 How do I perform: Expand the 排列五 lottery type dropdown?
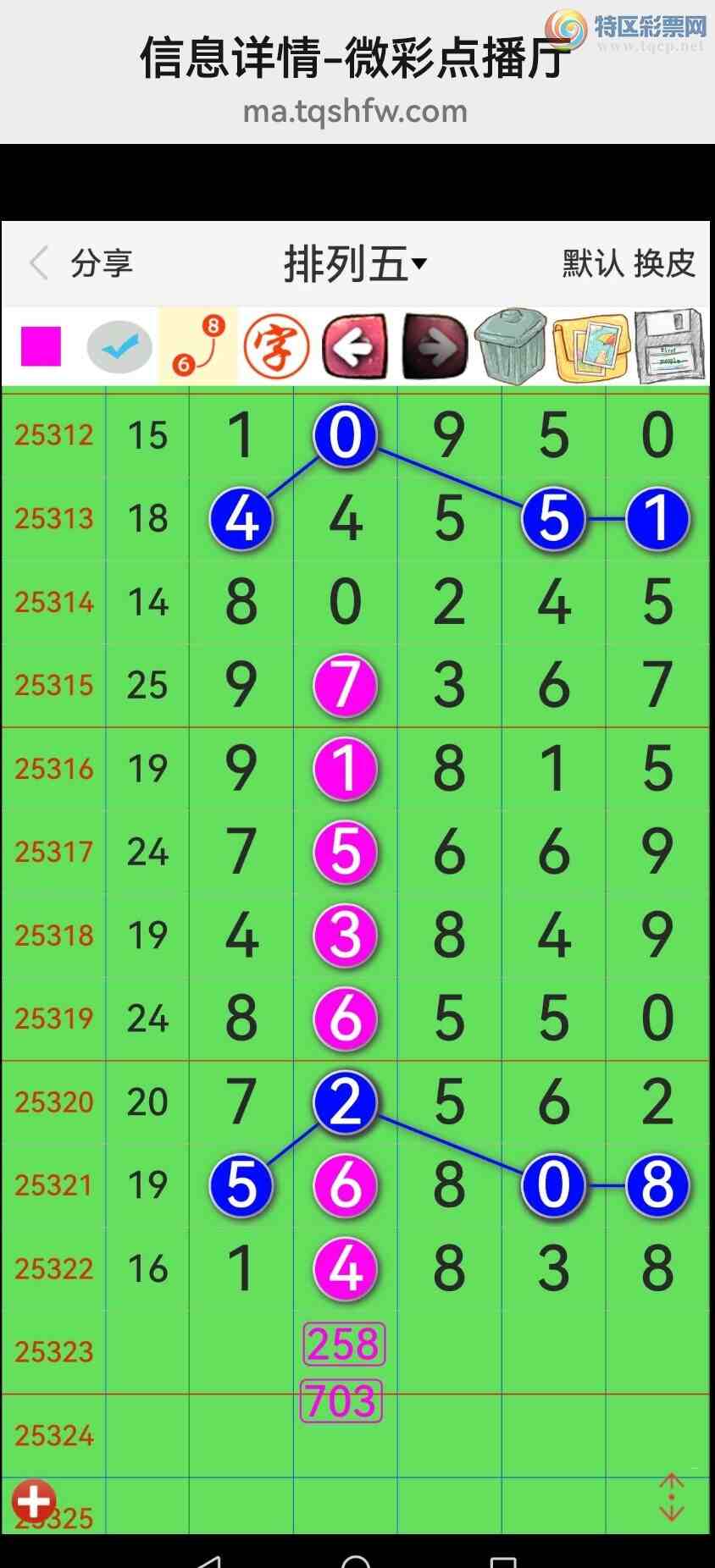click(355, 263)
